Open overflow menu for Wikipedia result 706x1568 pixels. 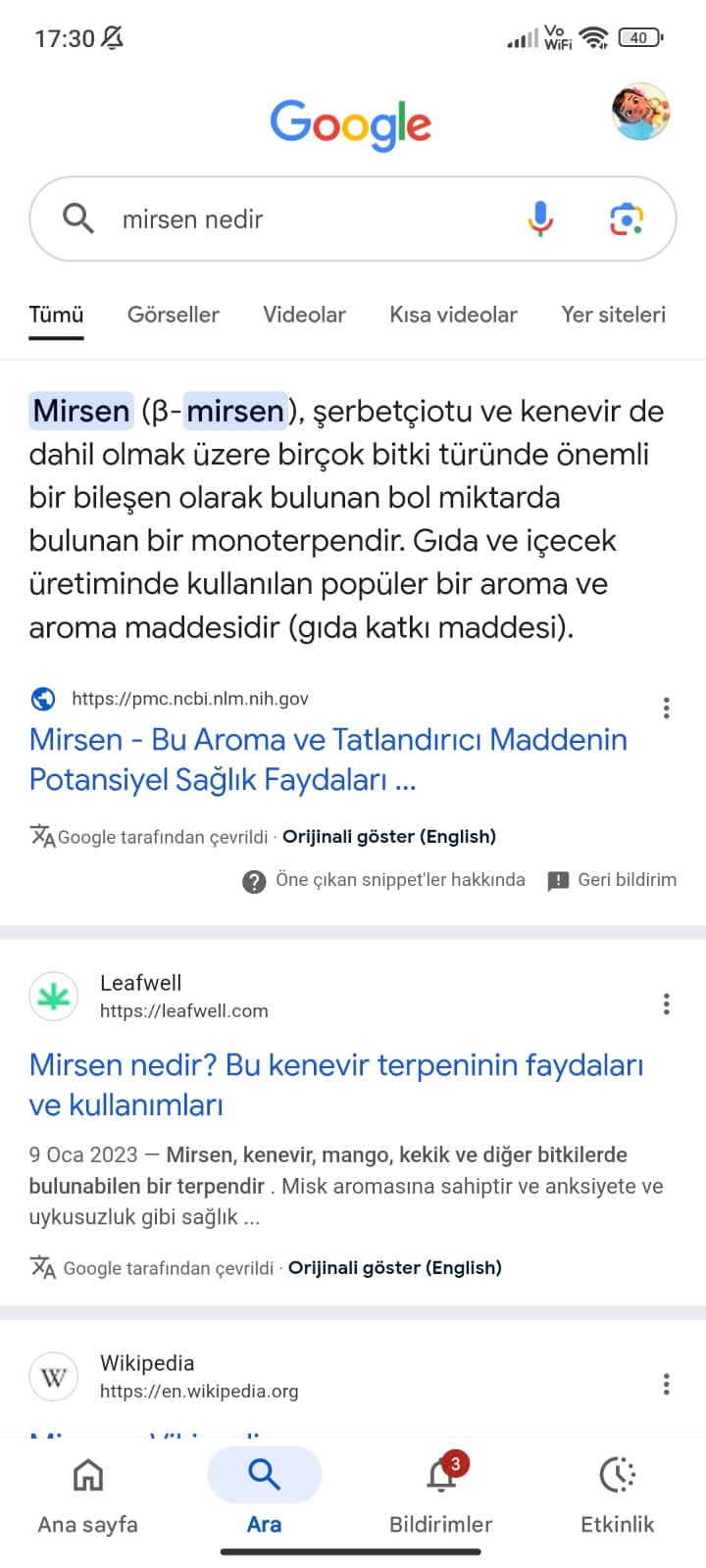(x=667, y=1384)
